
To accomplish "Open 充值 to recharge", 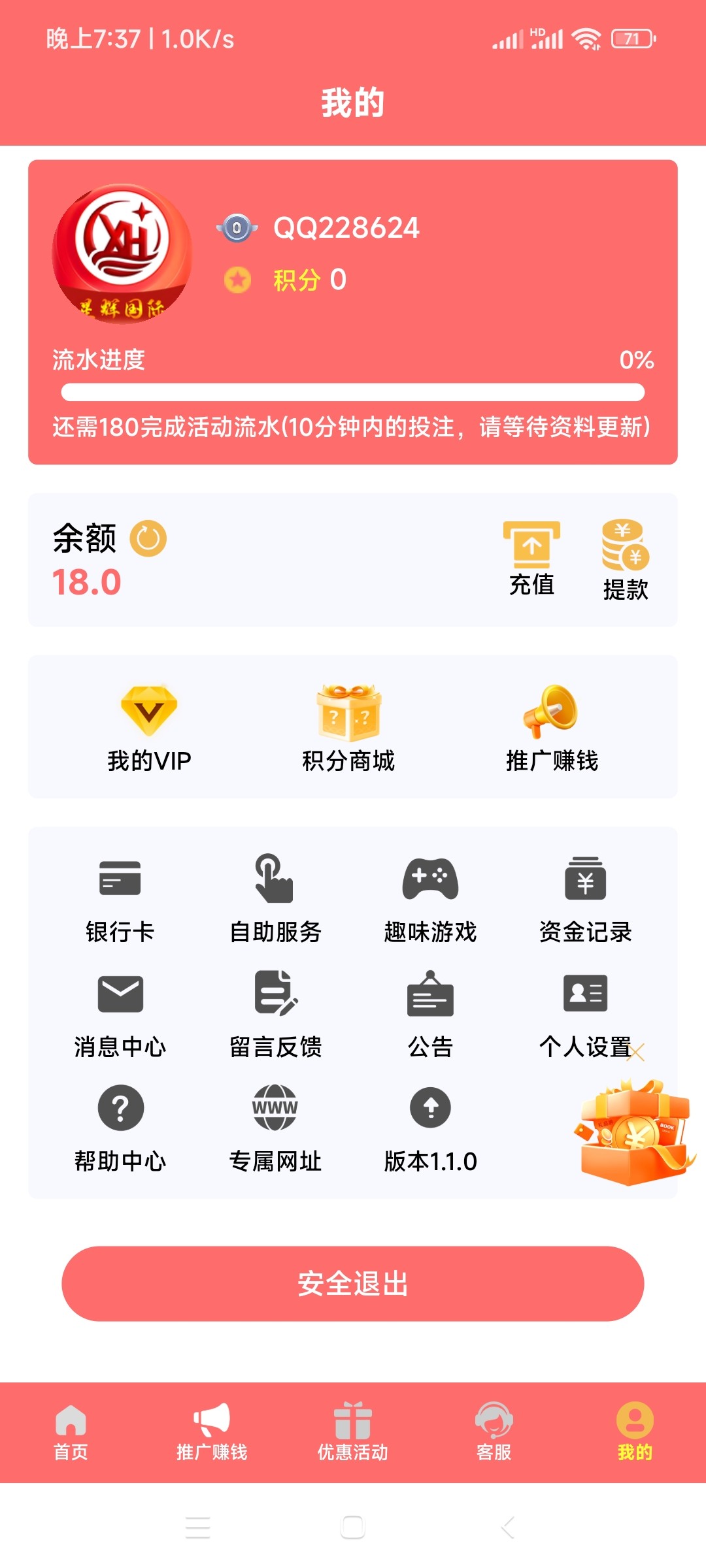I will 531,559.
